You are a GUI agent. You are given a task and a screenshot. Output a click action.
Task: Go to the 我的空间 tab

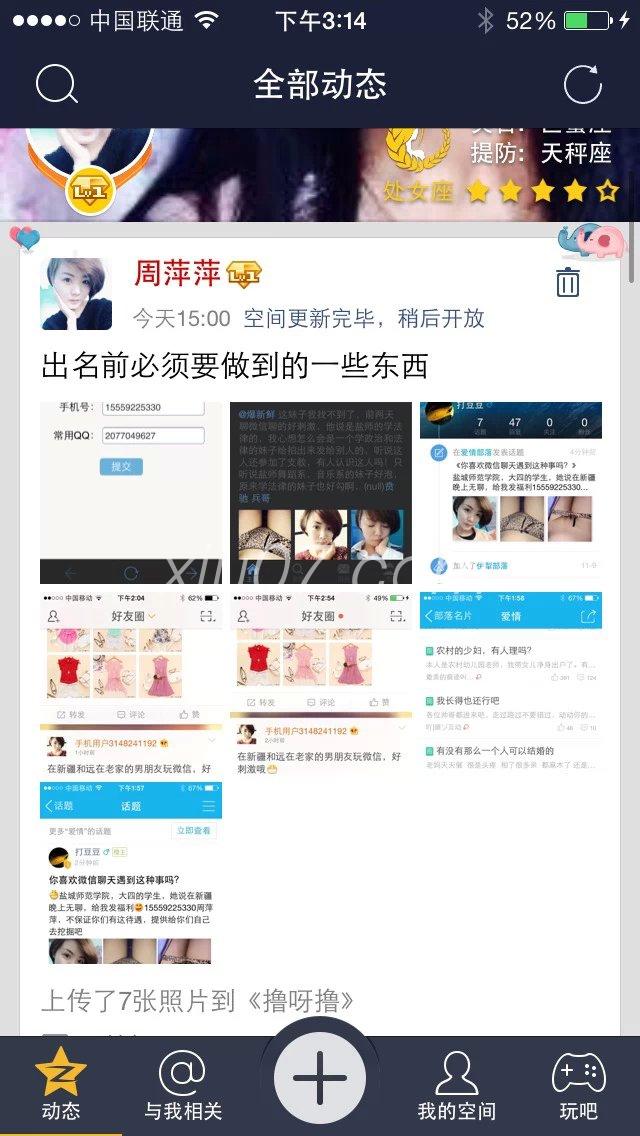(x=456, y=1085)
